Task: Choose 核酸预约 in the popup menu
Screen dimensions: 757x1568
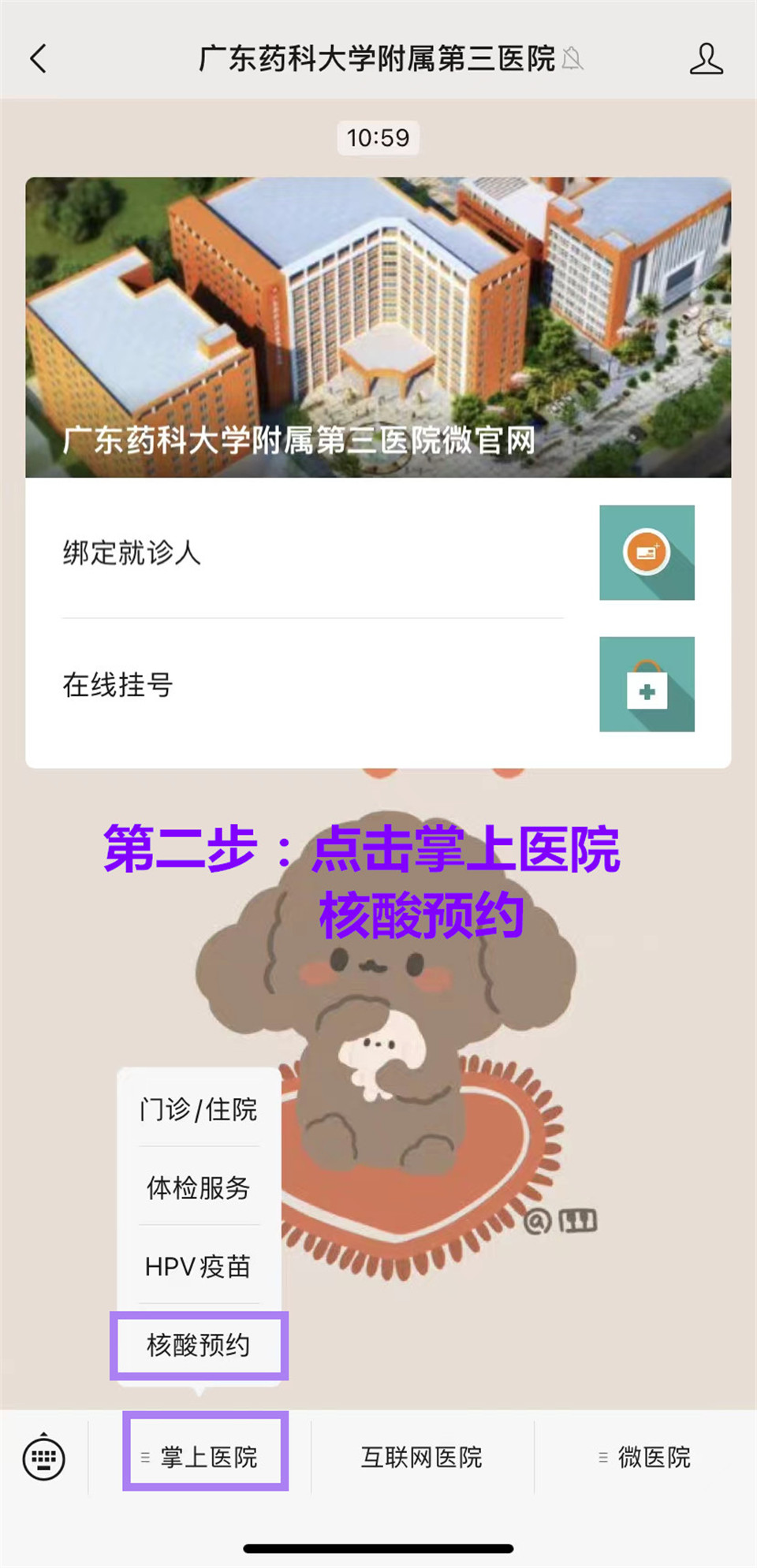Action: (199, 1345)
